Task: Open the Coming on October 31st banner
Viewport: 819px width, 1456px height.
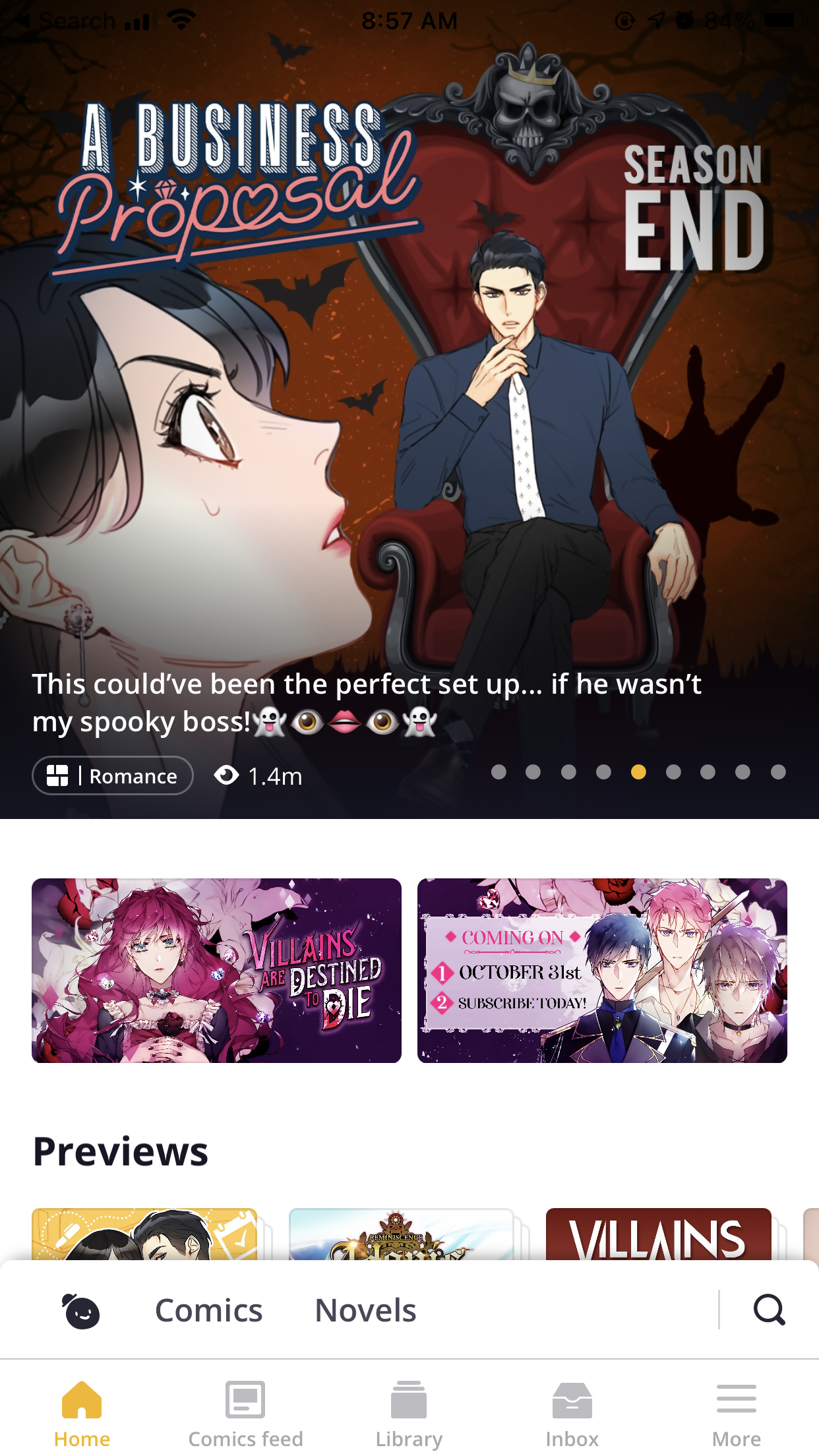Action: click(602, 970)
